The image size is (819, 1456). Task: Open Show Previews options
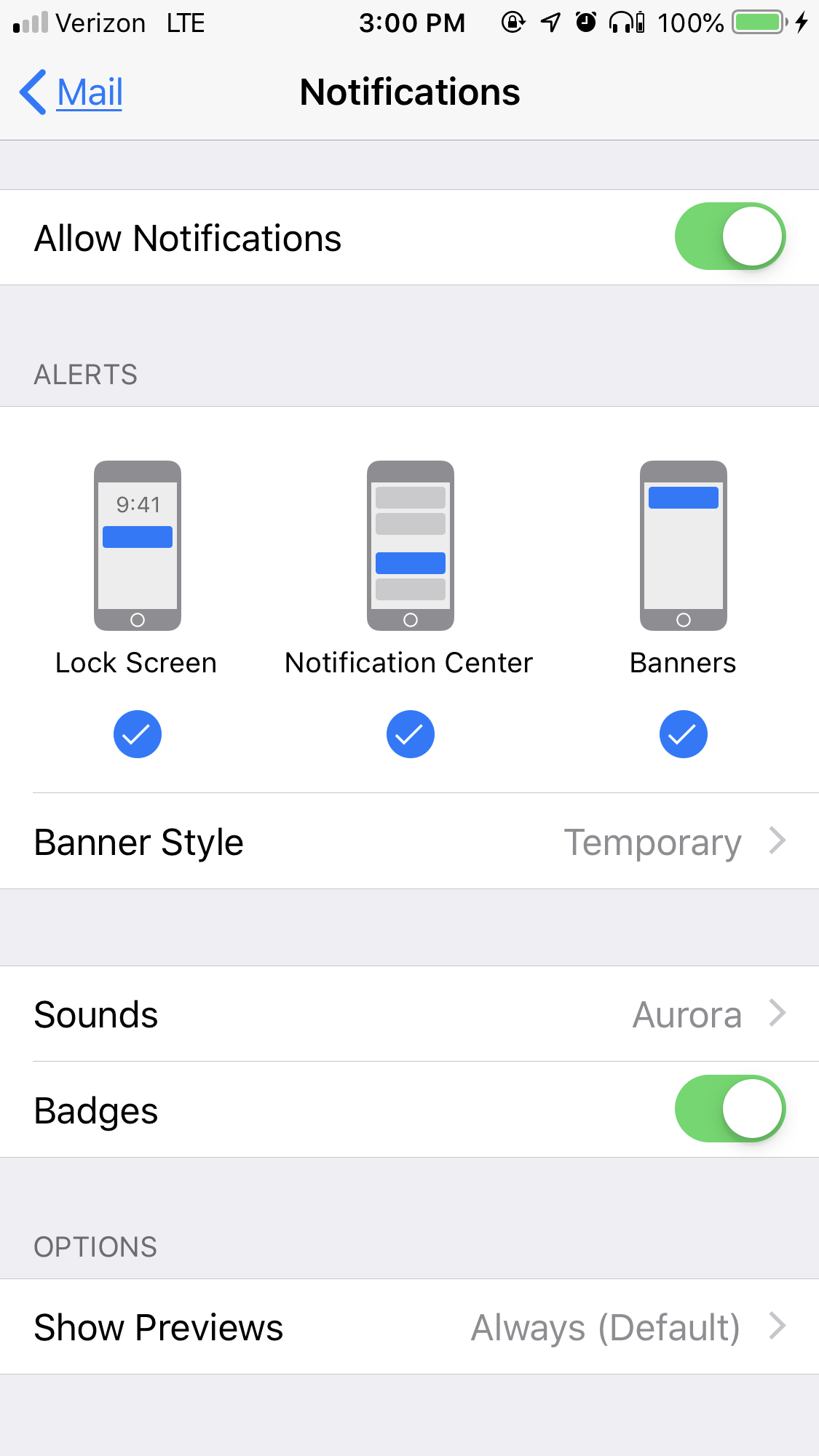409,1327
